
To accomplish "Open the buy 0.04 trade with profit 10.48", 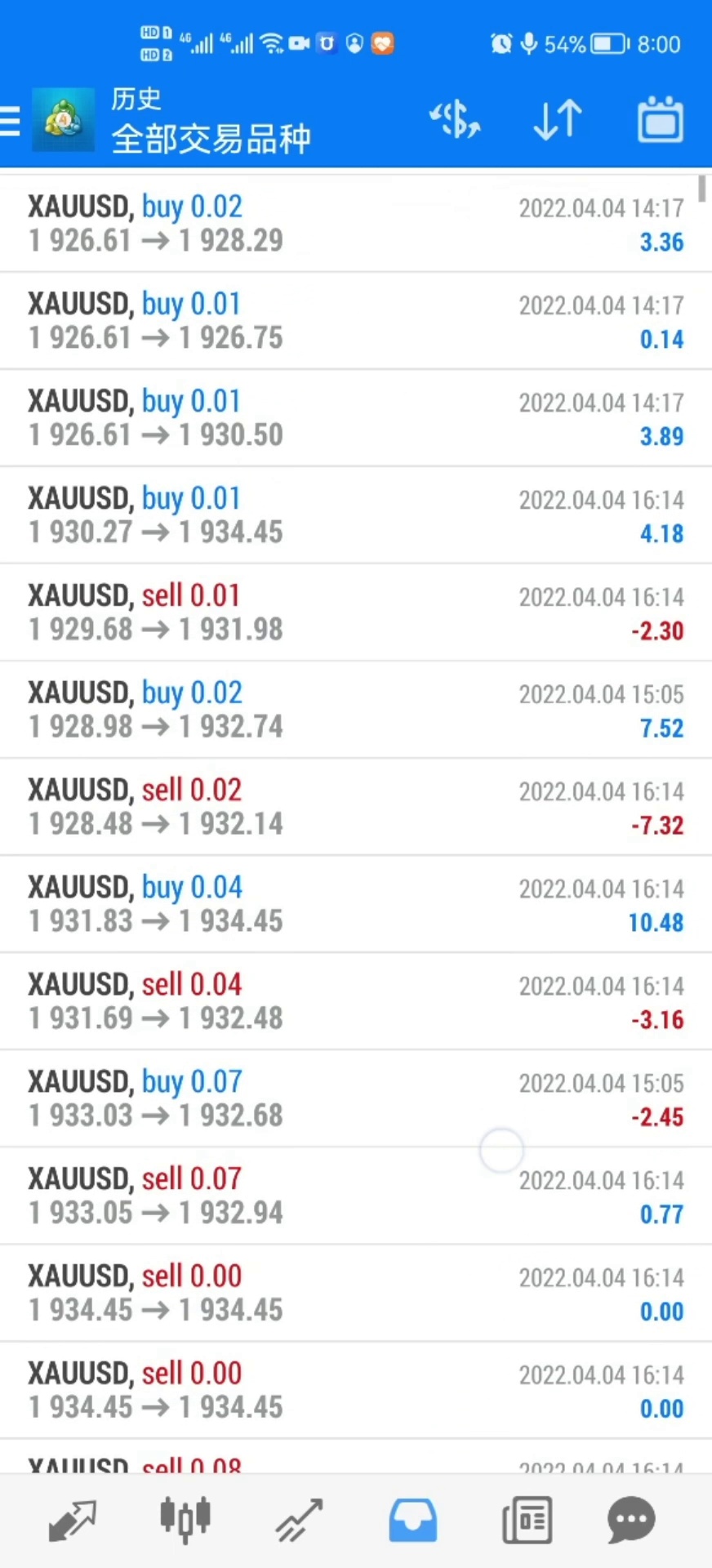I will pos(355,904).
